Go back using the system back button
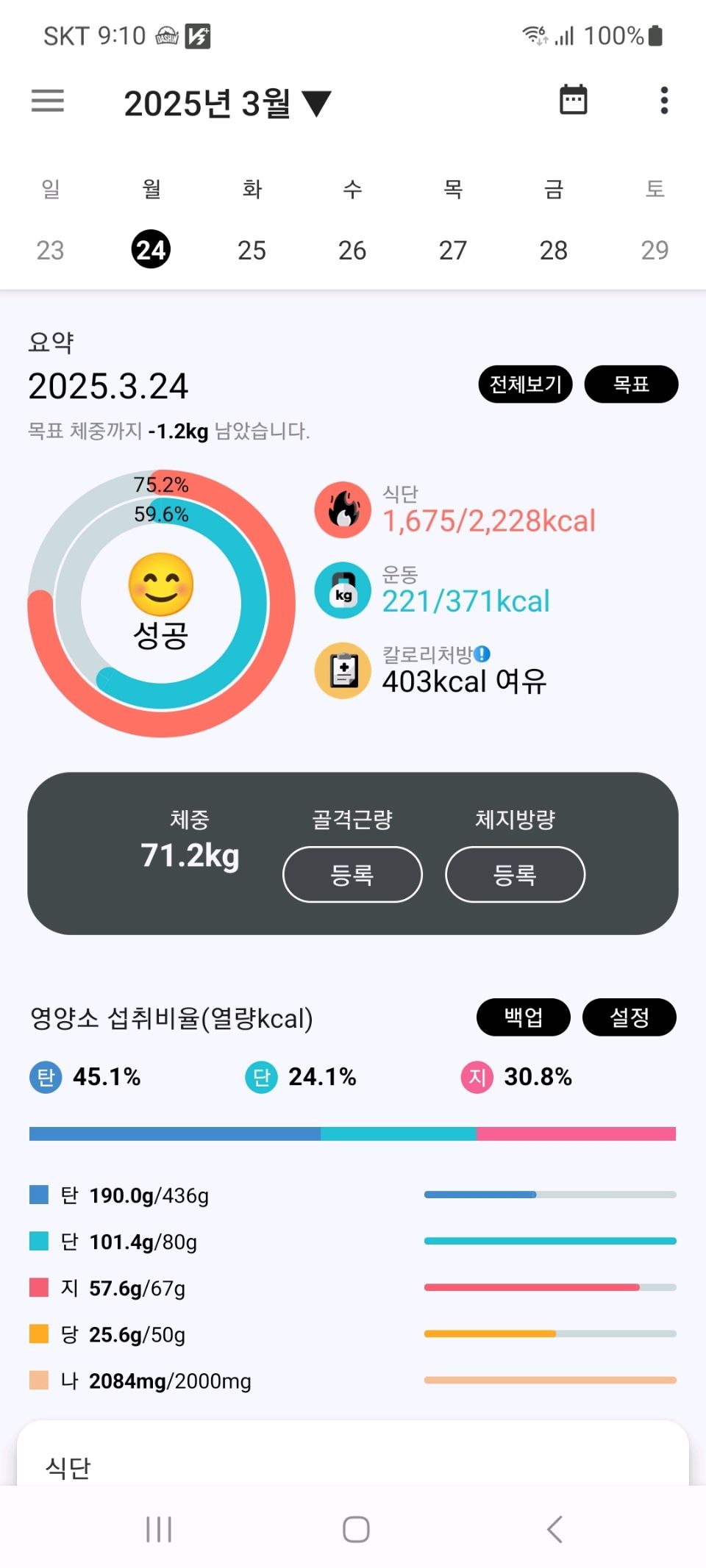Image resolution: width=706 pixels, height=1568 pixels. pyautogui.click(x=555, y=1529)
